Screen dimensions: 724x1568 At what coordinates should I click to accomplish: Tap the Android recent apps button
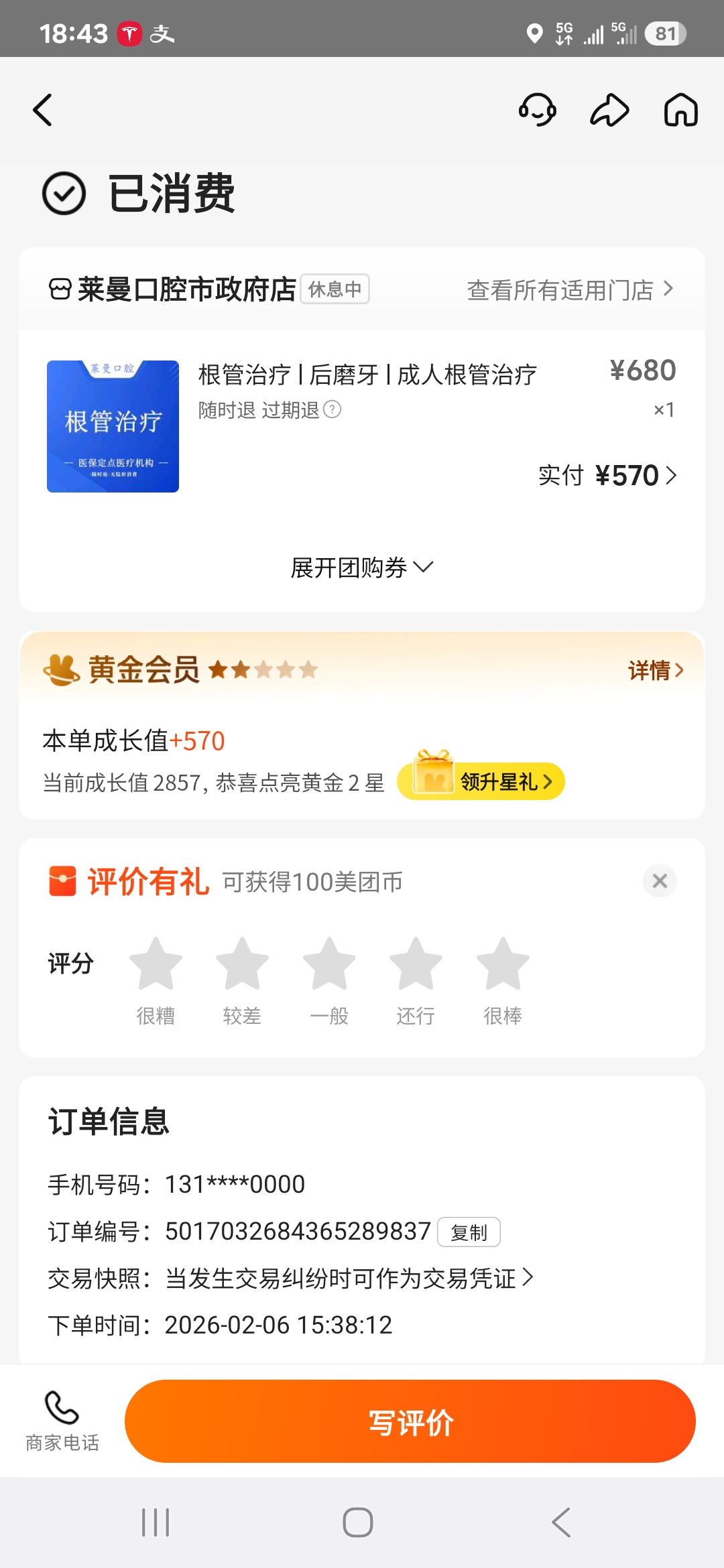[156, 1521]
